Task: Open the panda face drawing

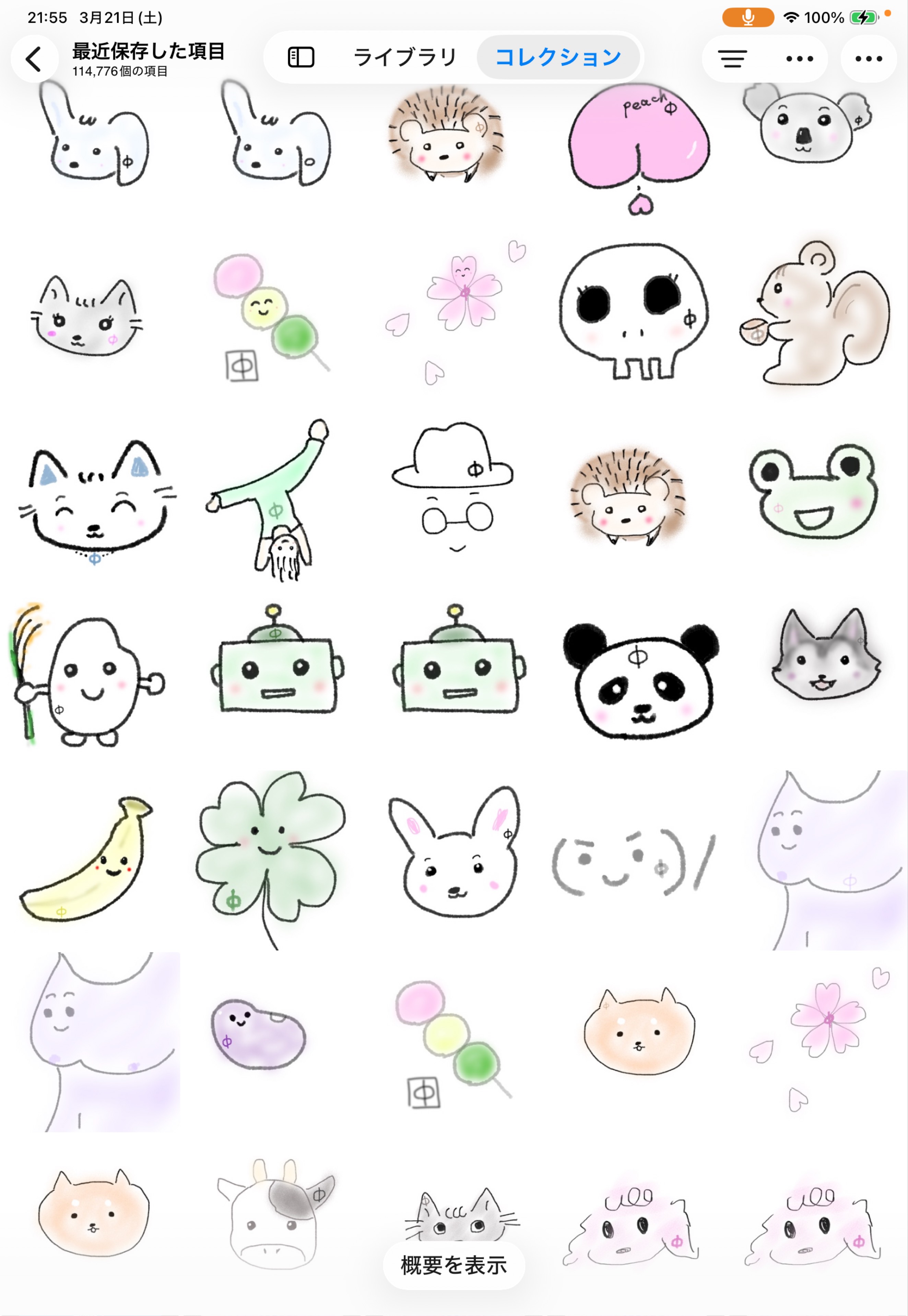Action: [x=640, y=680]
